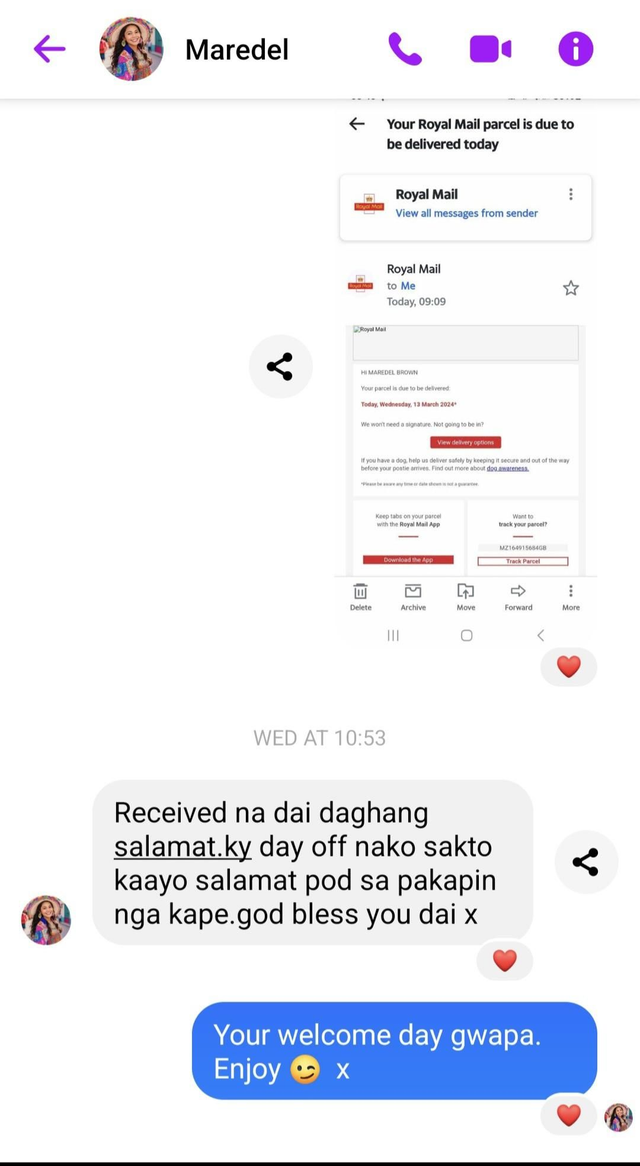Start a voice call with Maredel
The image size is (640, 1166).
405,48
